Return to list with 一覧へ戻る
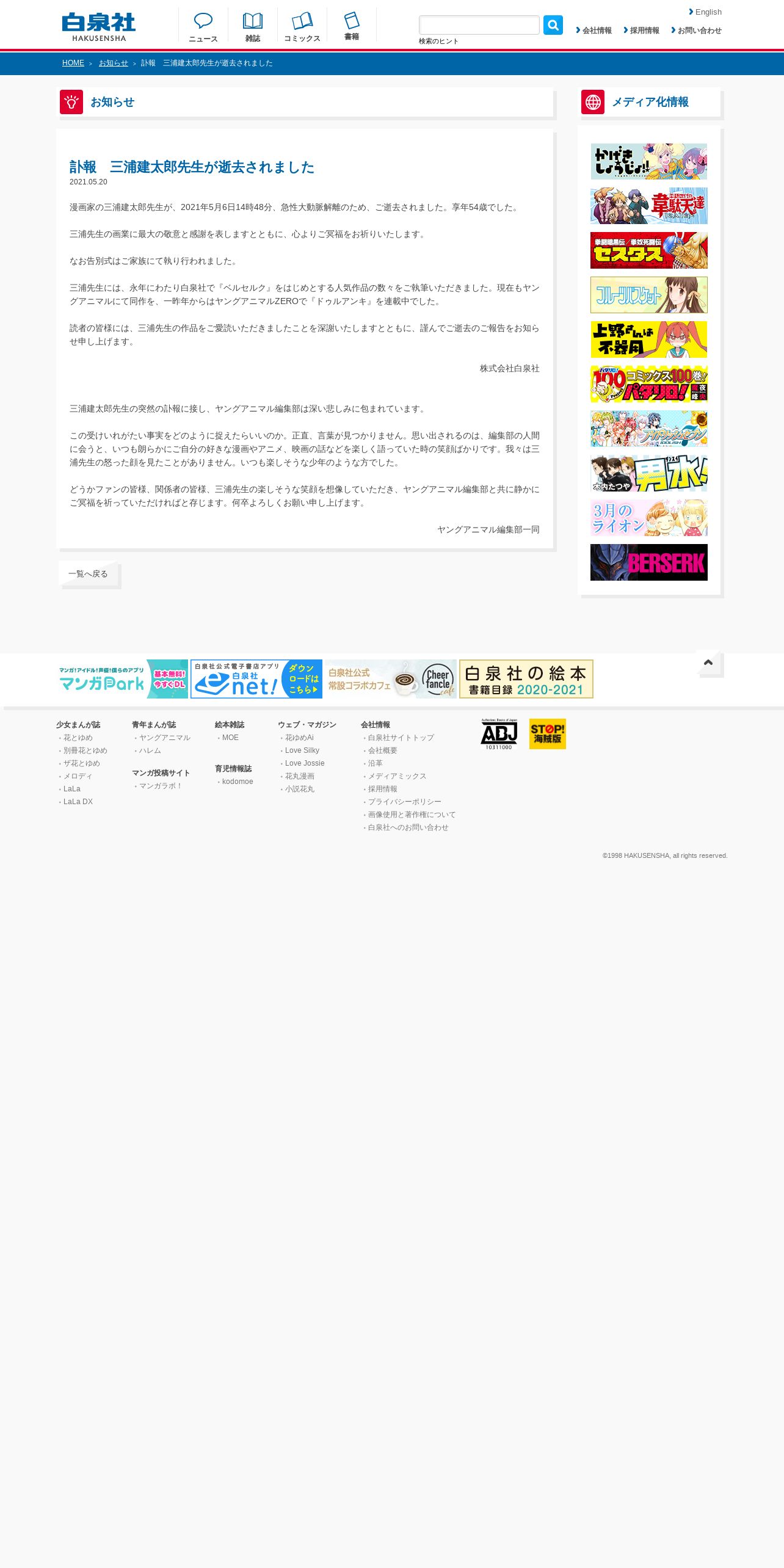The height and width of the screenshot is (1568, 784). 88,573
